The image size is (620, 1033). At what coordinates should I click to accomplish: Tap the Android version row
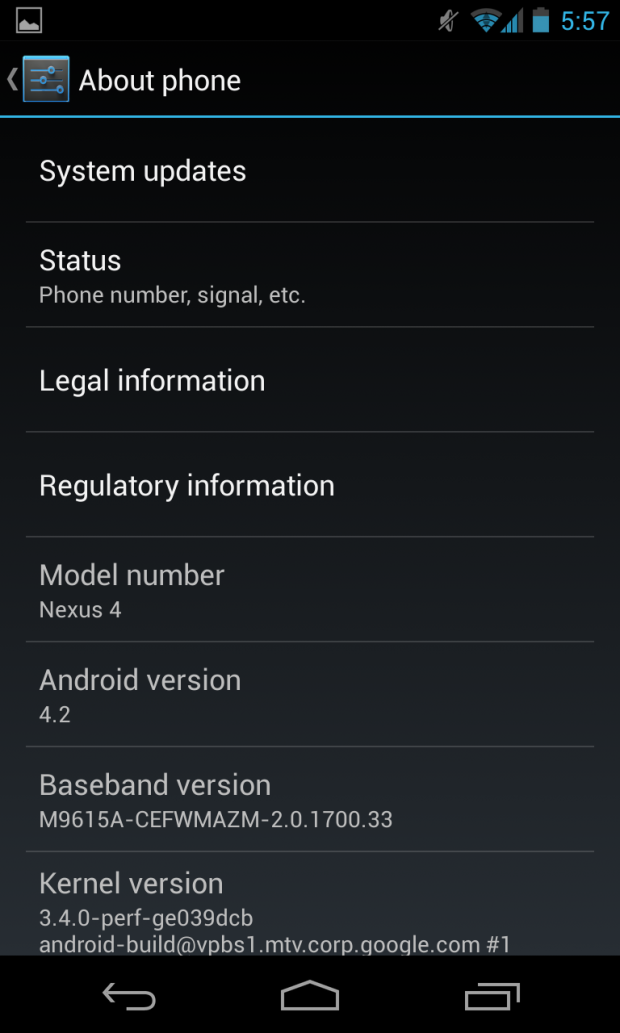point(310,694)
